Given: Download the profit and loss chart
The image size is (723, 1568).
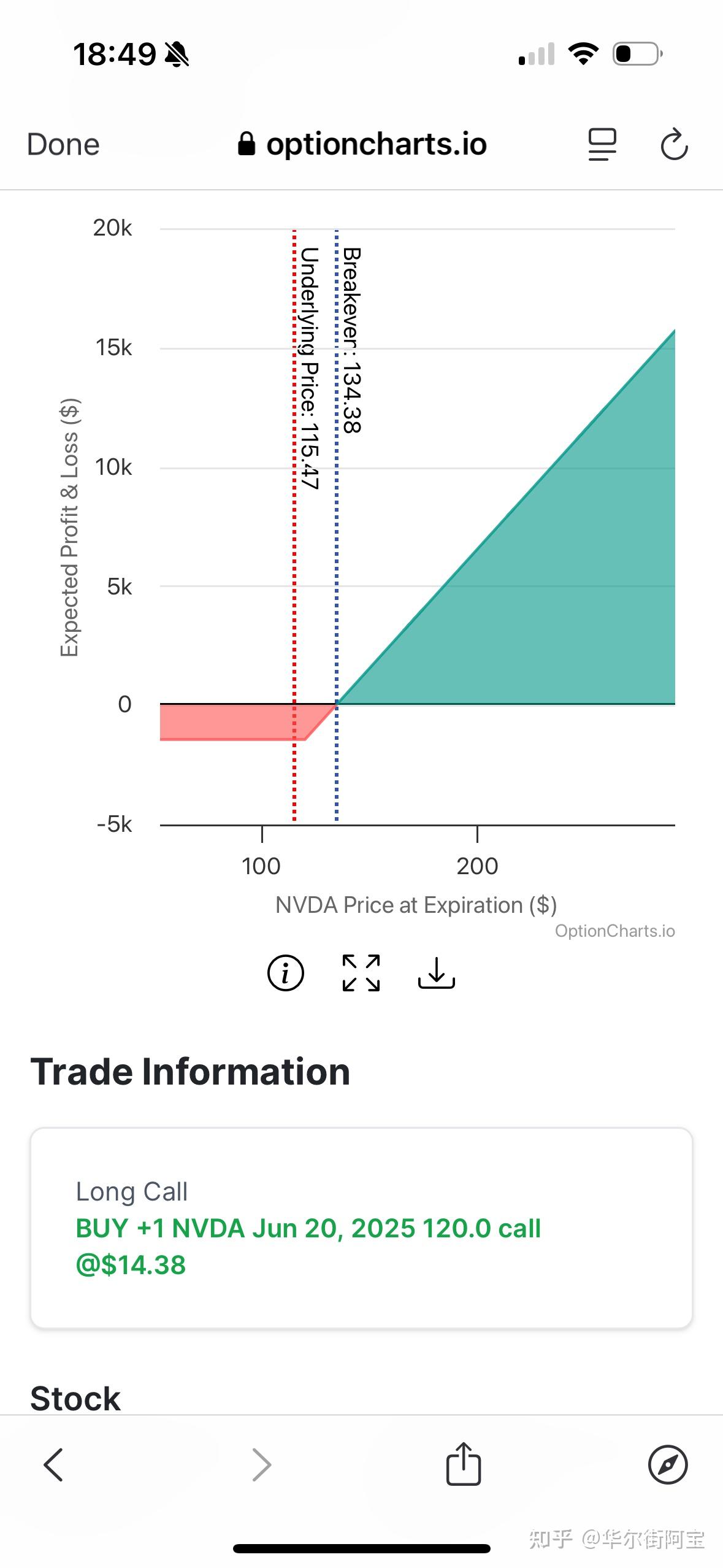Looking at the screenshot, I should pyautogui.click(x=437, y=973).
